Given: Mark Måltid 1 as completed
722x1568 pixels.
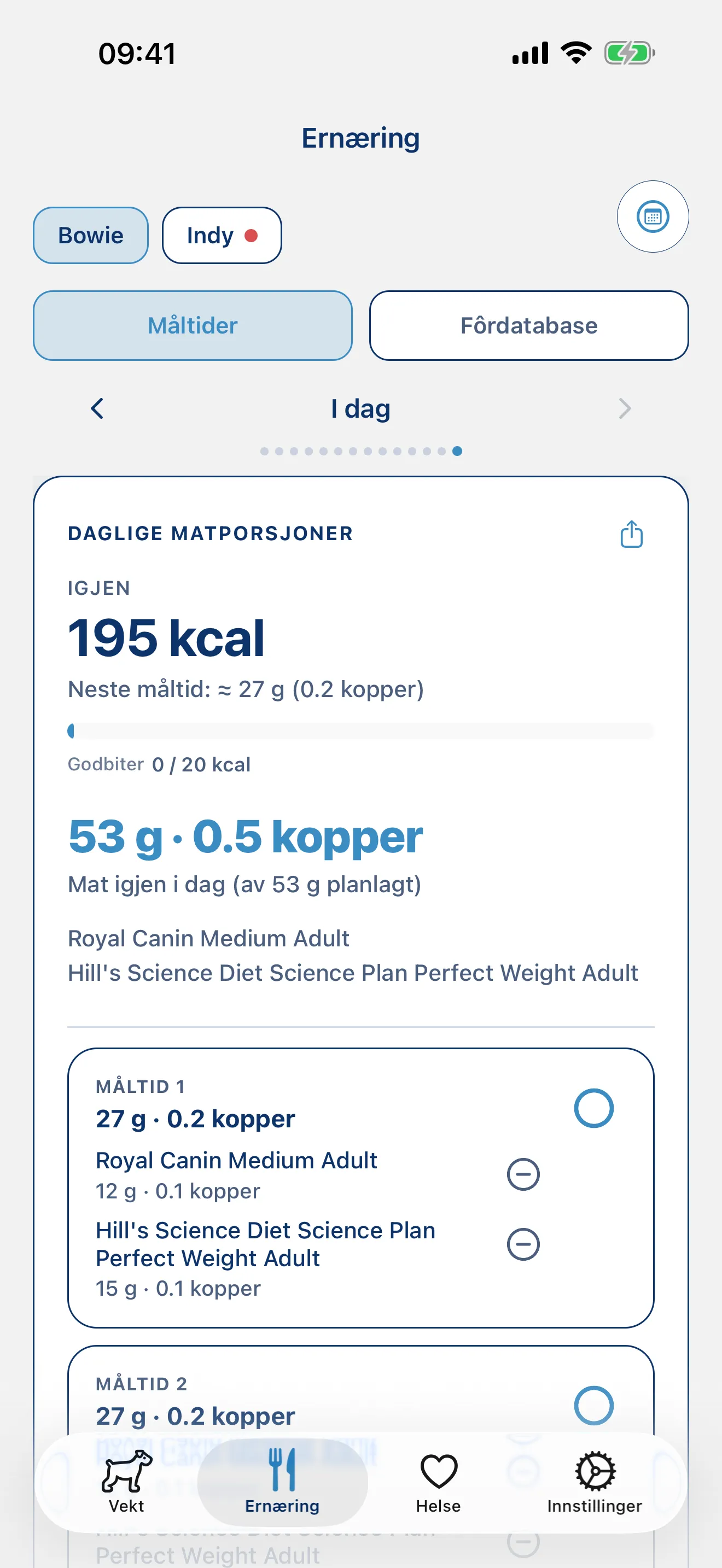Looking at the screenshot, I should pyautogui.click(x=593, y=1108).
